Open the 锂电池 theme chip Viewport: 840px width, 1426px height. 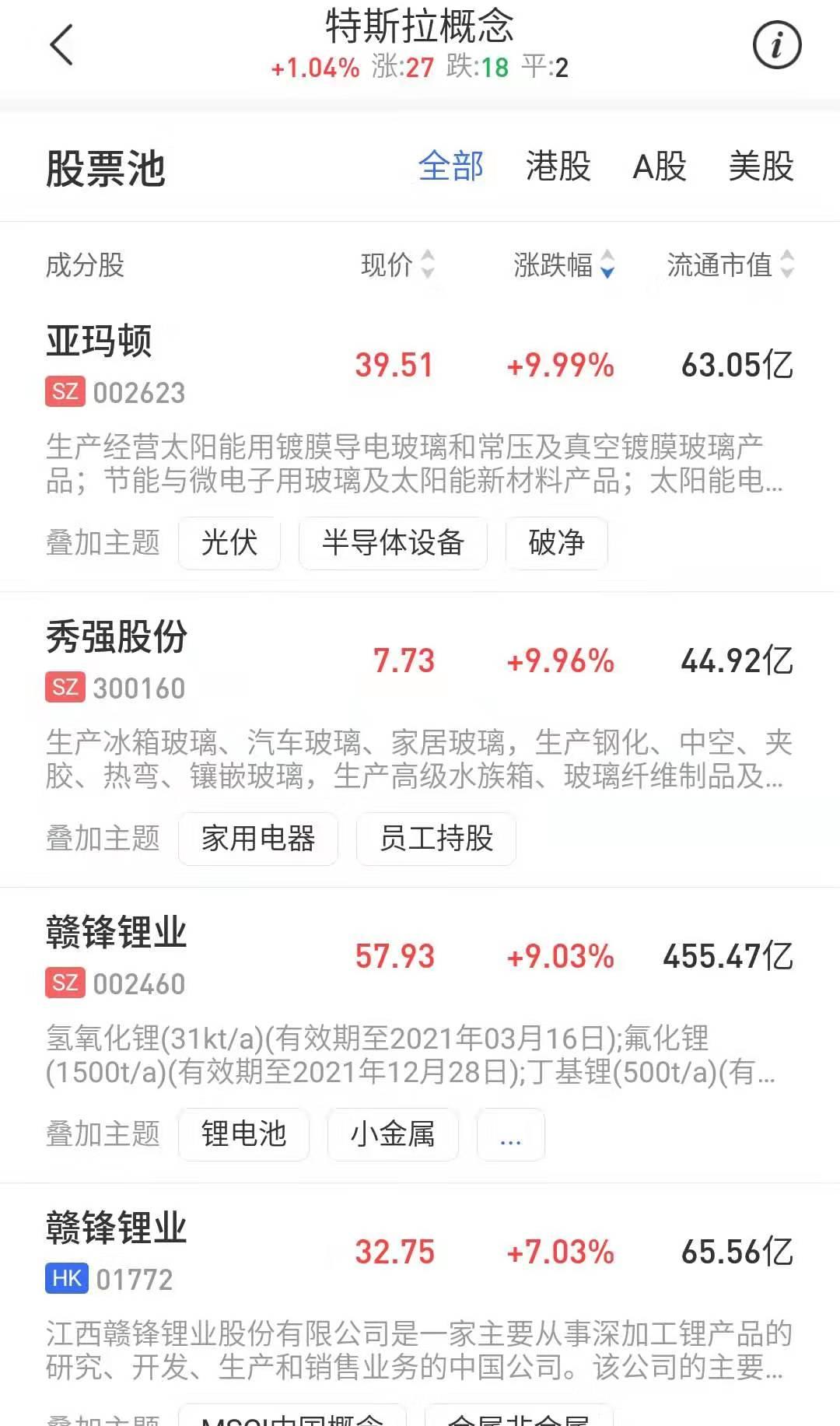pyautogui.click(x=244, y=1134)
